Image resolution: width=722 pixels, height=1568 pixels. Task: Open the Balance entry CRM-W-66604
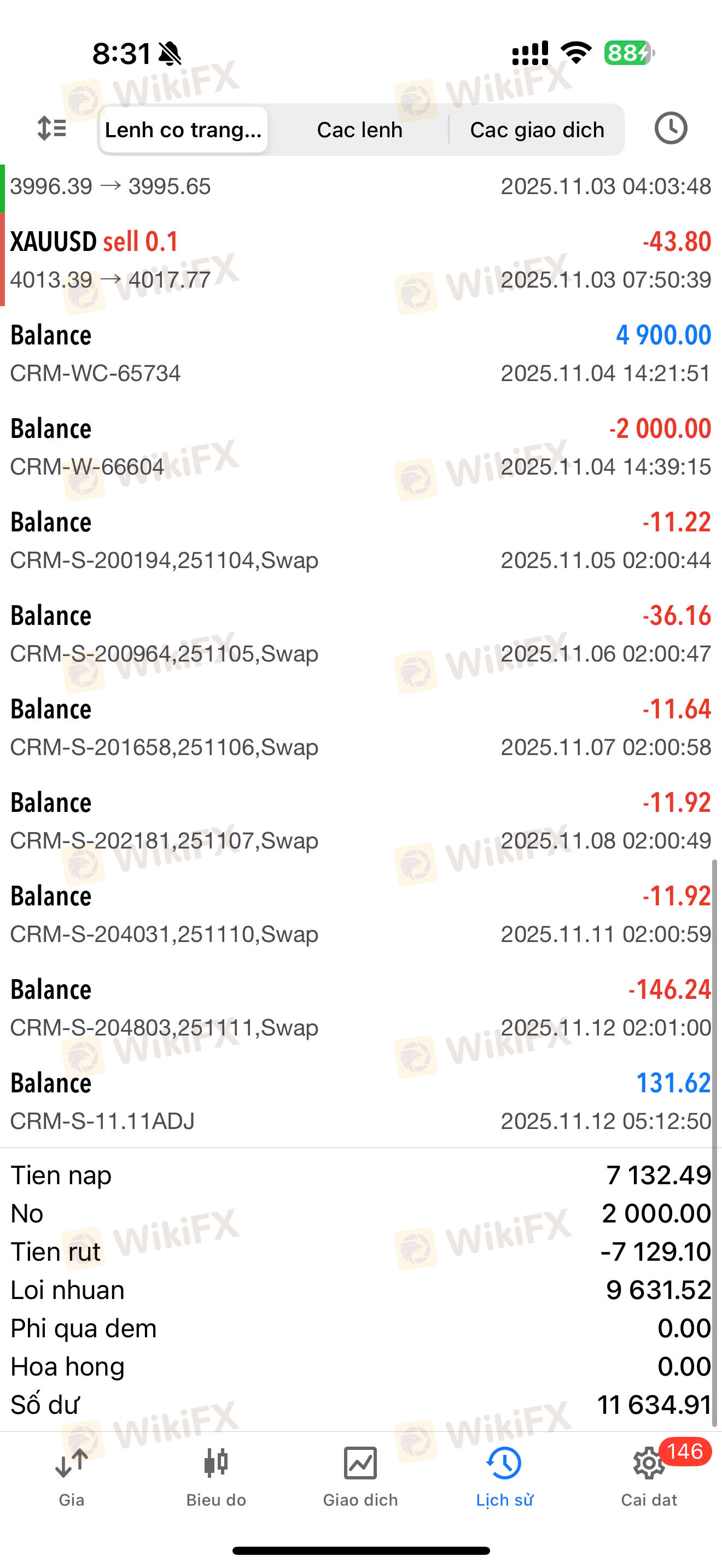coord(361,447)
